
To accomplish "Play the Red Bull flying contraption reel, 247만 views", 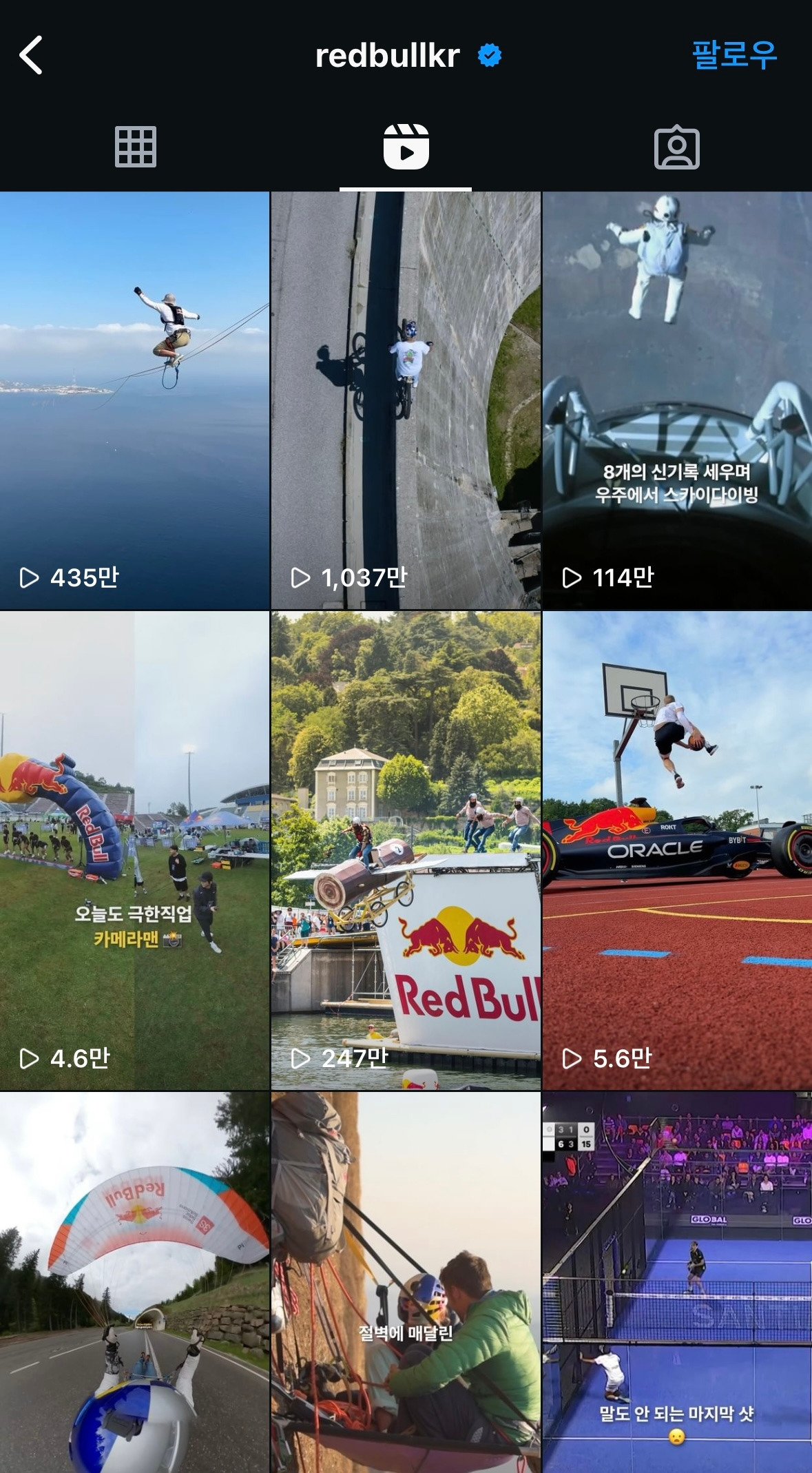I will [x=406, y=849].
